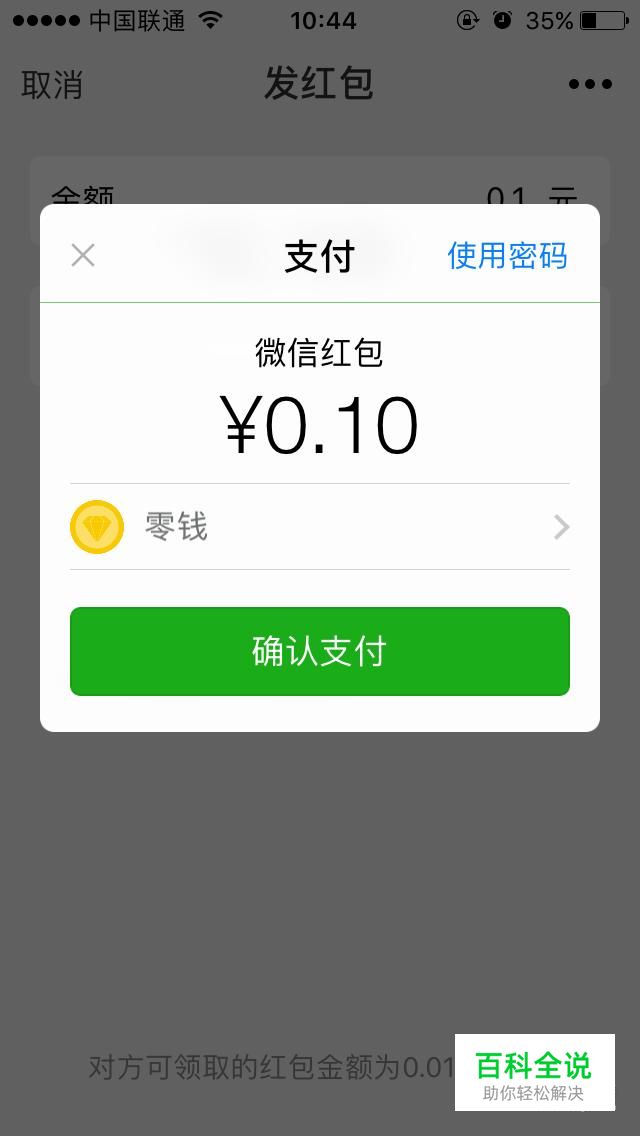Close the 支付 payment dialog
Viewport: 640px width, 1136px height.
pos(83,255)
